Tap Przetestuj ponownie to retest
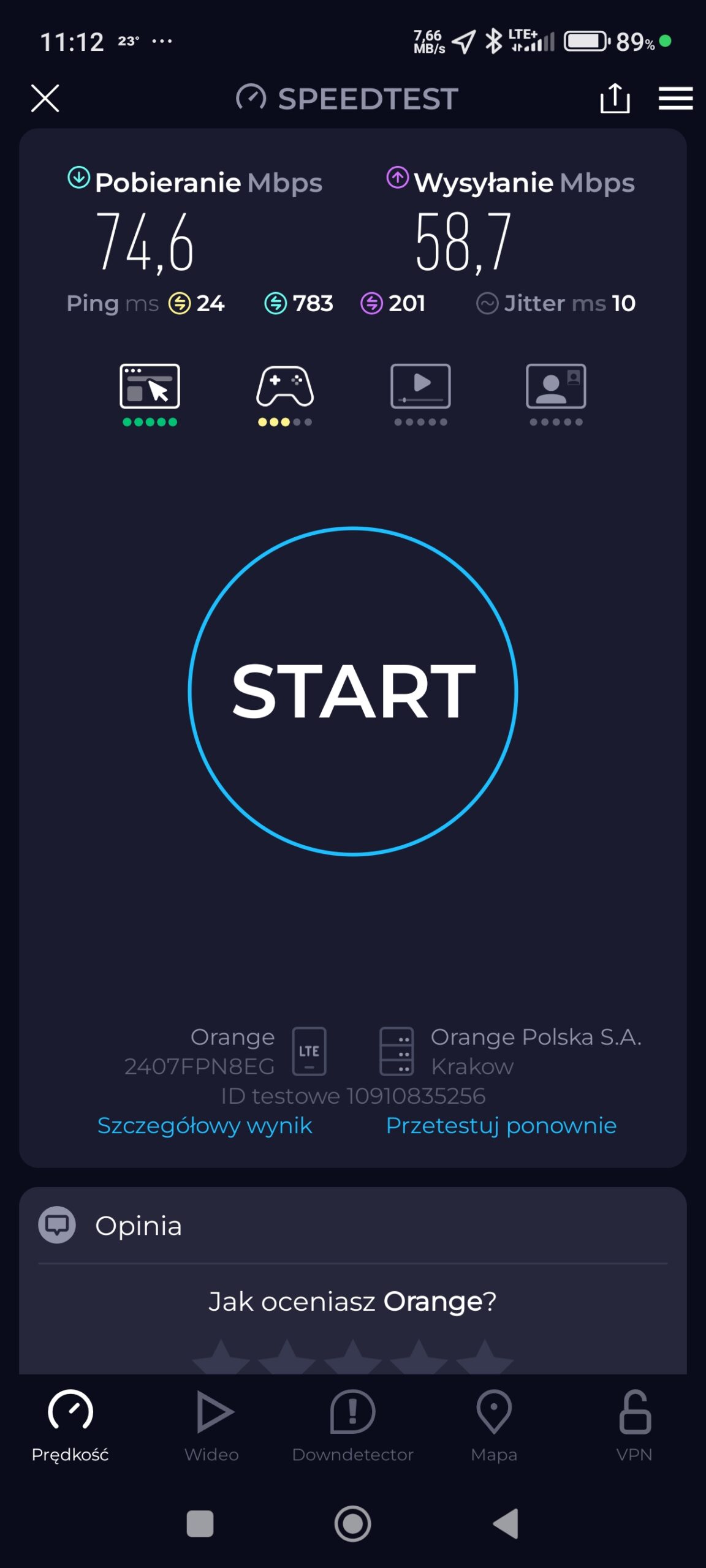The height and width of the screenshot is (1568, 706). tap(501, 1126)
